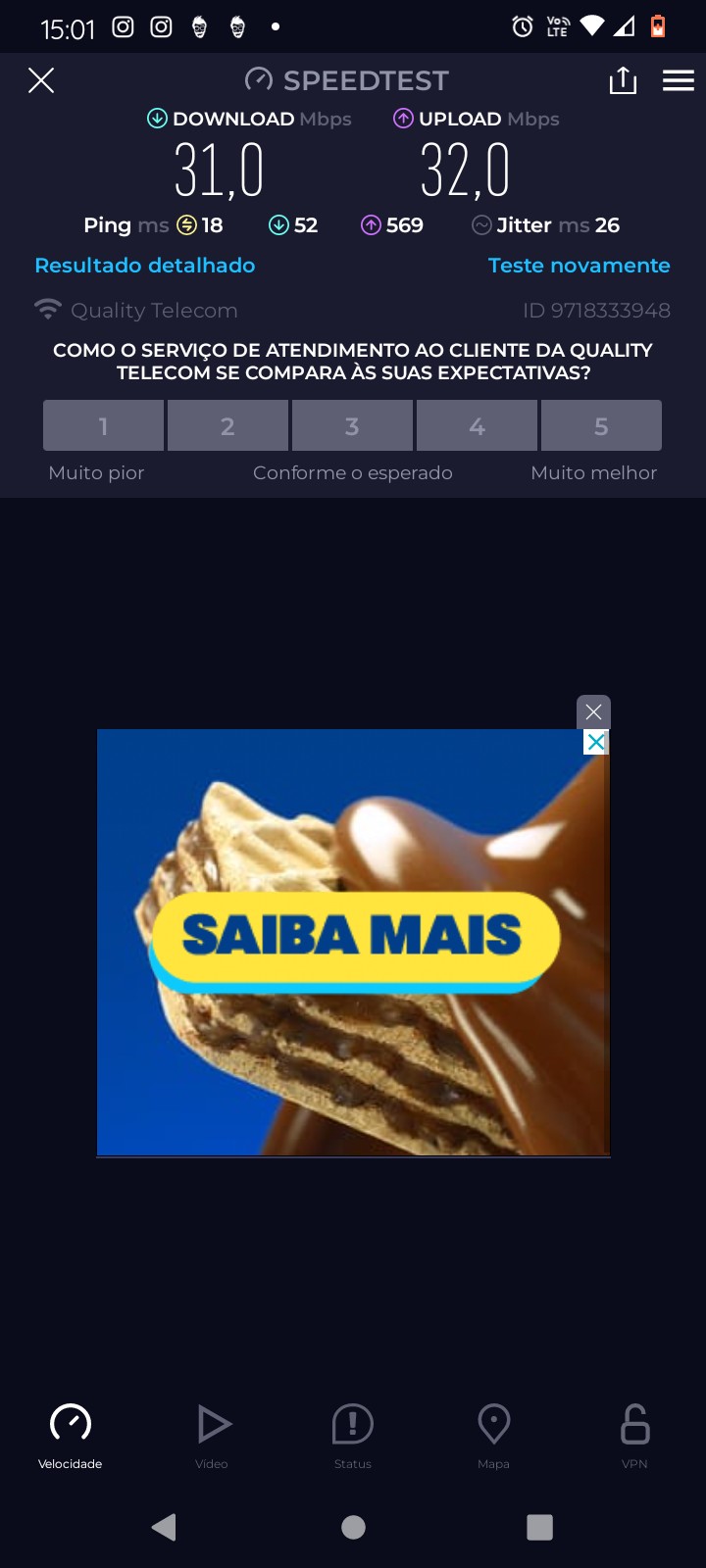Open the hamburger menu
This screenshot has height=1568, width=706.
pyautogui.click(x=678, y=80)
